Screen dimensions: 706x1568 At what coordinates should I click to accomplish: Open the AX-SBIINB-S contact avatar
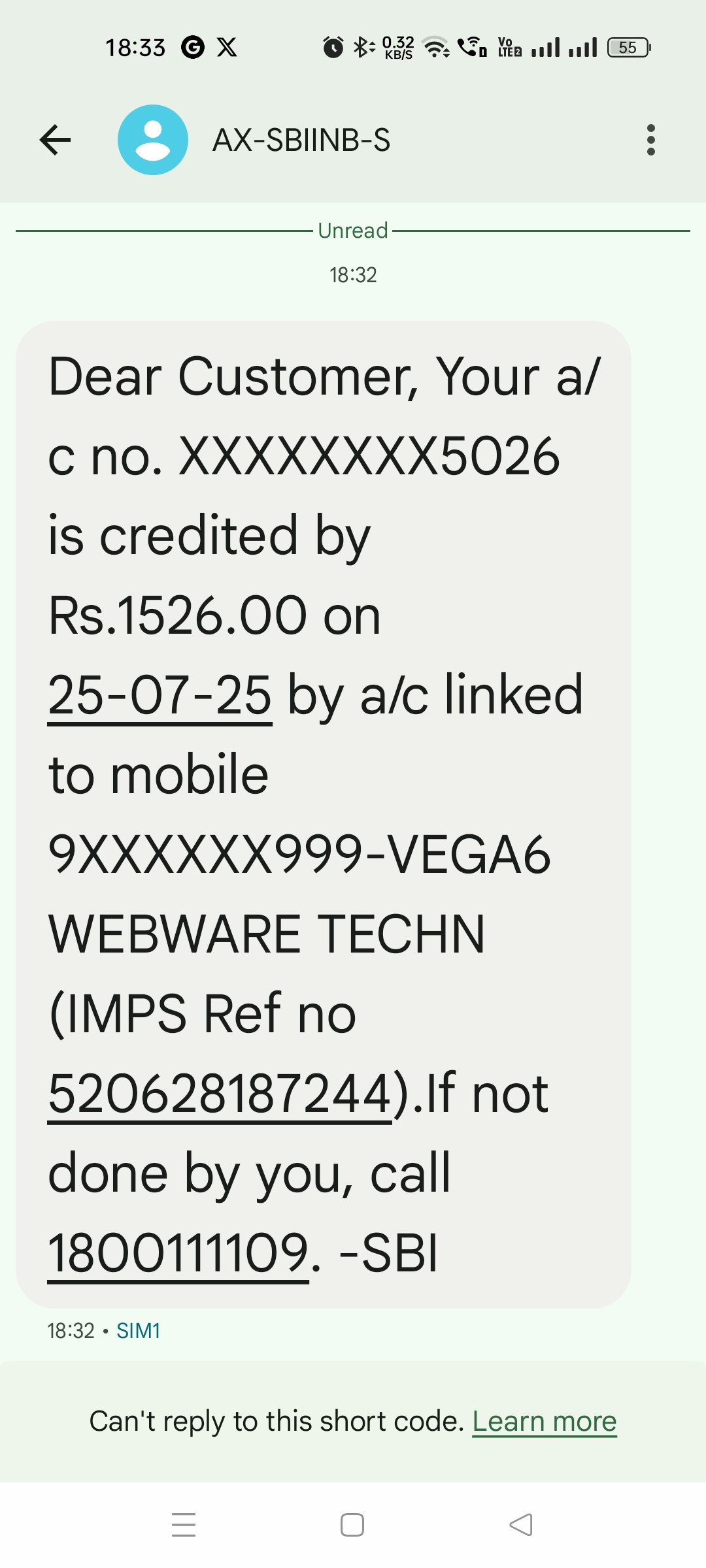click(x=153, y=140)
